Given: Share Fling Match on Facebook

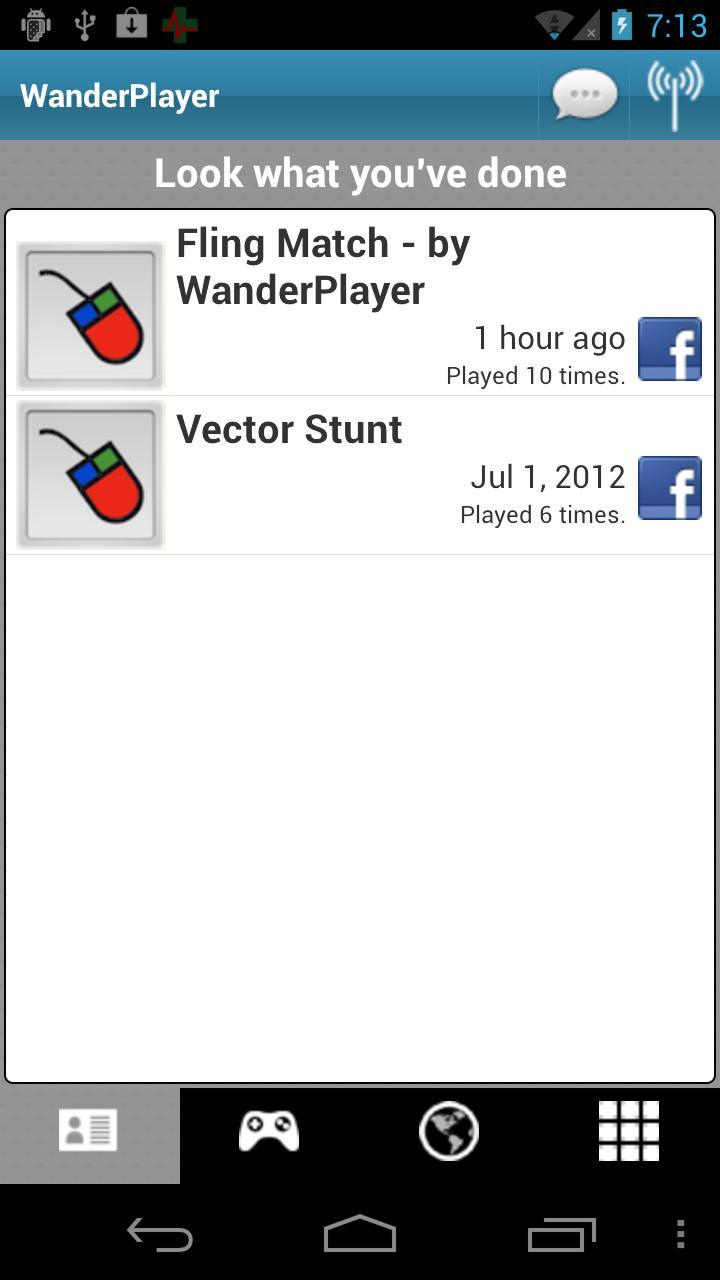Looking at the screenshot, I should pyautogui.click(x=669, y=349).
